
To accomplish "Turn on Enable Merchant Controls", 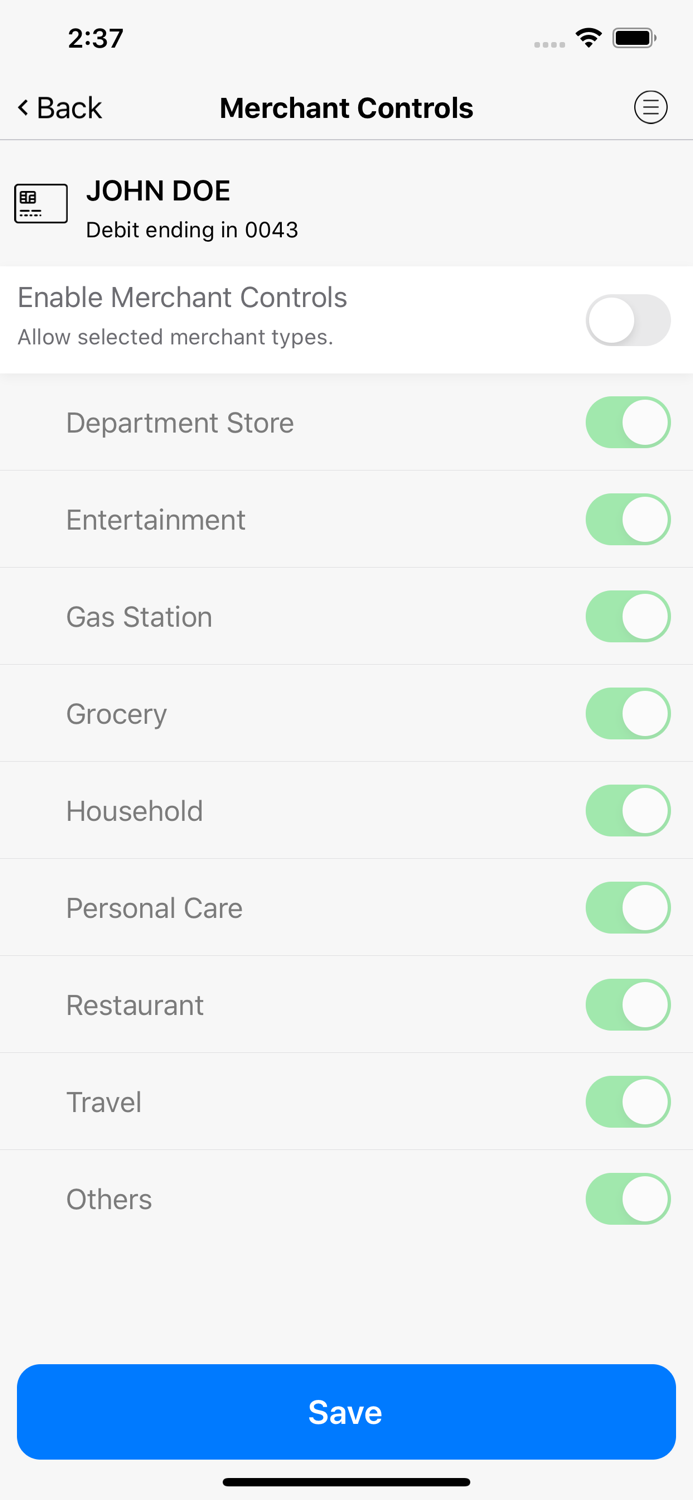I will coord(627,320).
